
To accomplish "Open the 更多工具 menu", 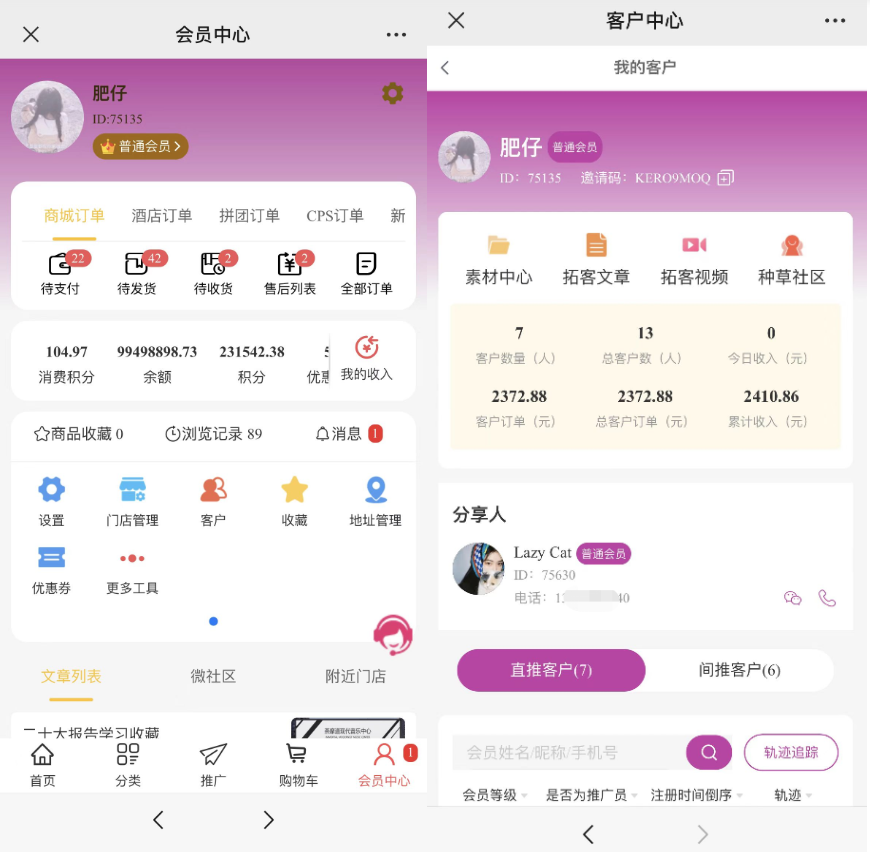I will (x=132, y=569).
